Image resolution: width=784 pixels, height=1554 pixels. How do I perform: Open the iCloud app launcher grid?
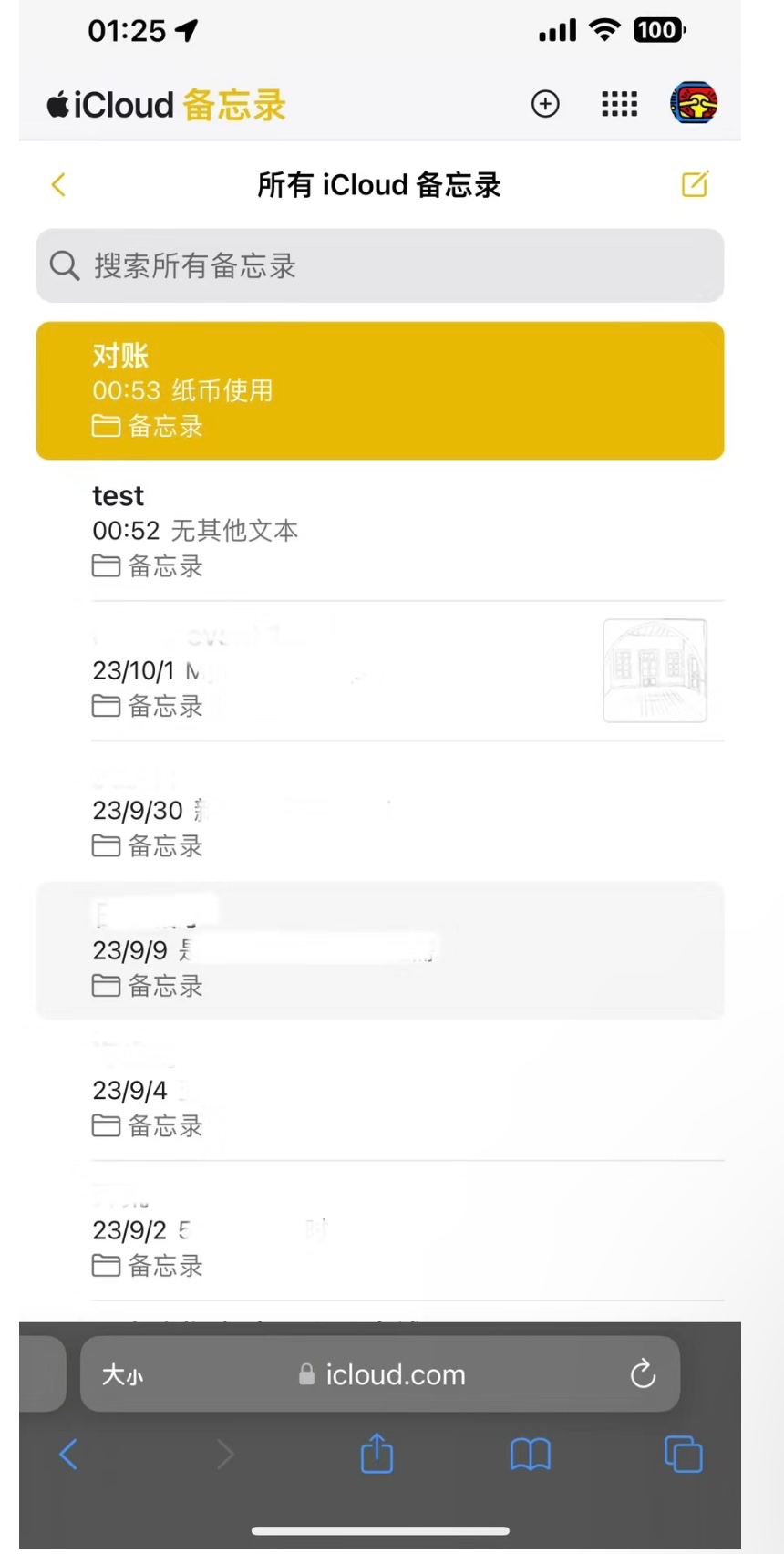(x=619, y=104)
